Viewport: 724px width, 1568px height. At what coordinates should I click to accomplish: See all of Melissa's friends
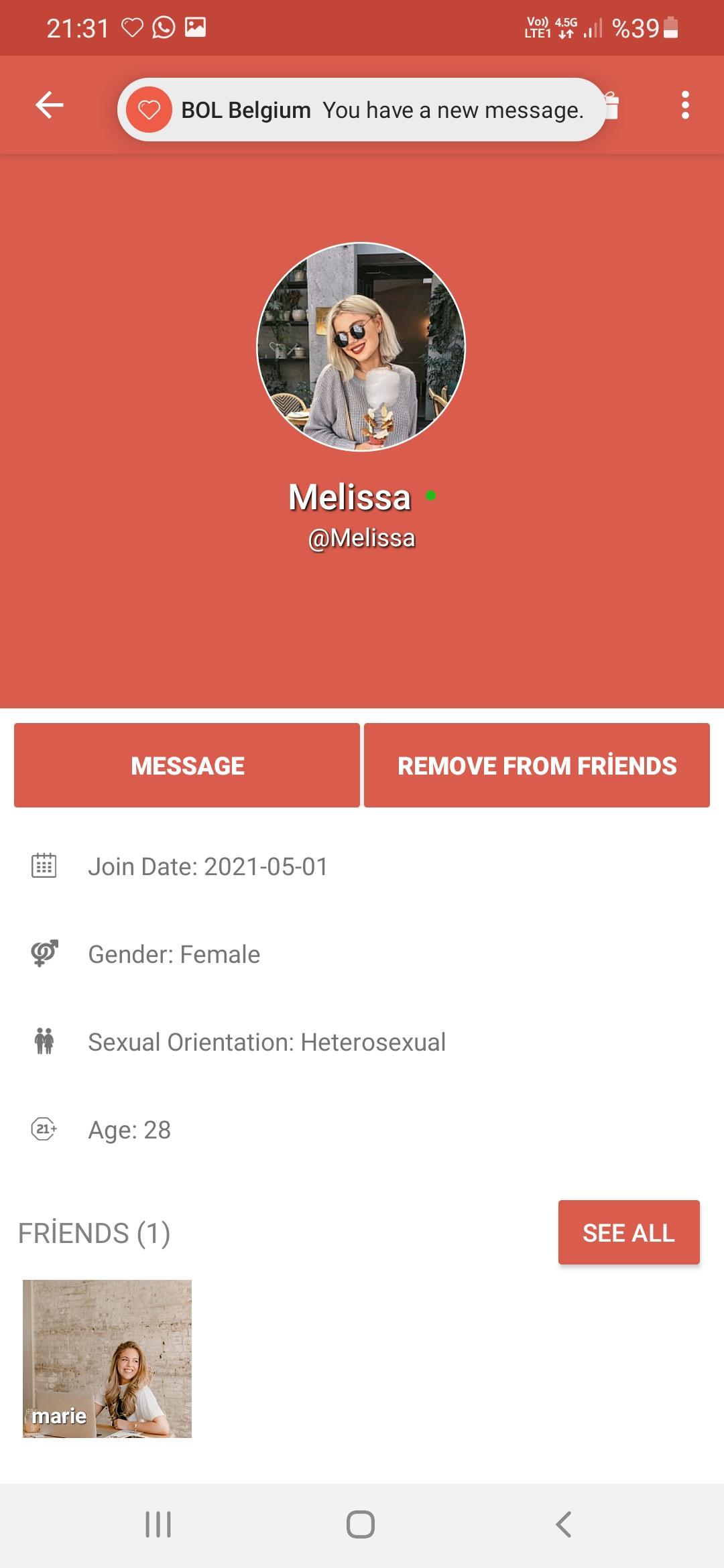pos(628,1232)
